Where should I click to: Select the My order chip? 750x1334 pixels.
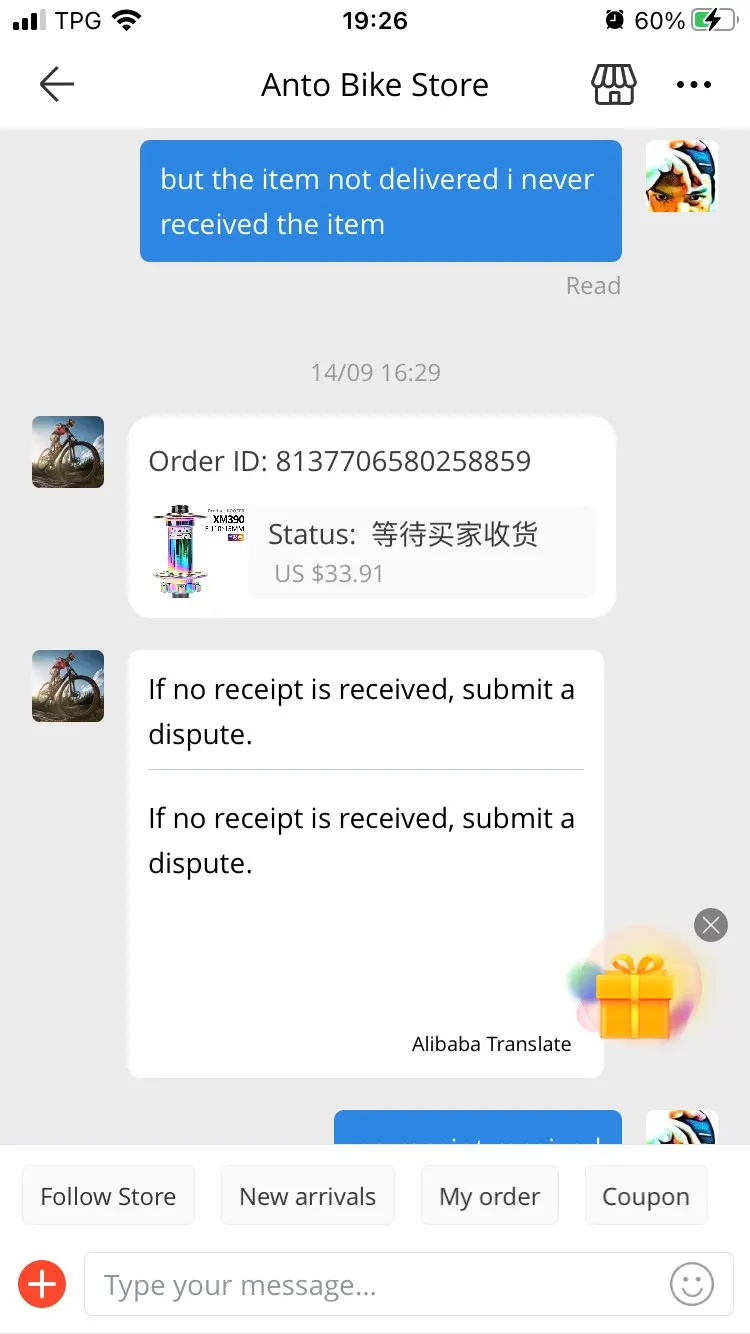click(x=489, y=1196)
